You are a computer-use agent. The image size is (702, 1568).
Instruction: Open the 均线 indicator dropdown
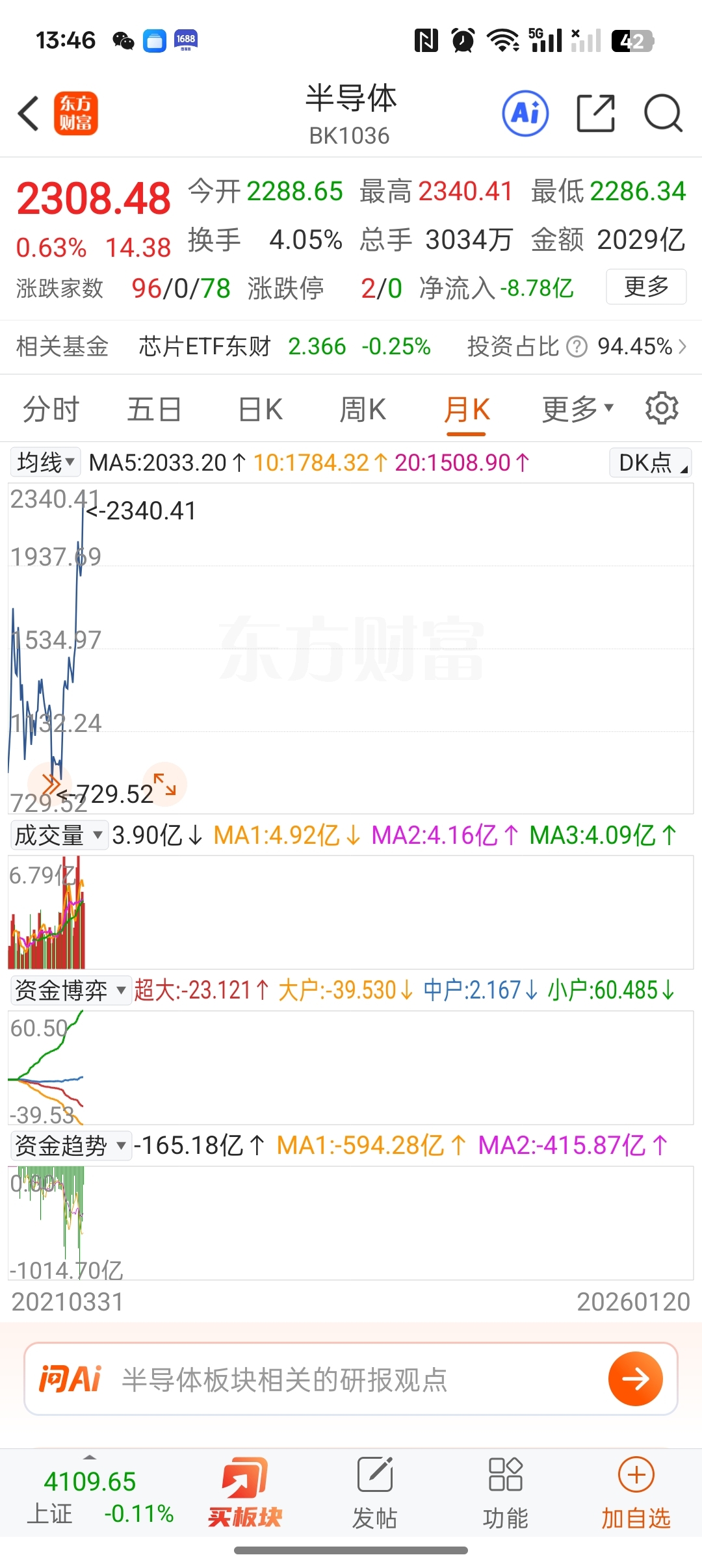click(45, 463)
